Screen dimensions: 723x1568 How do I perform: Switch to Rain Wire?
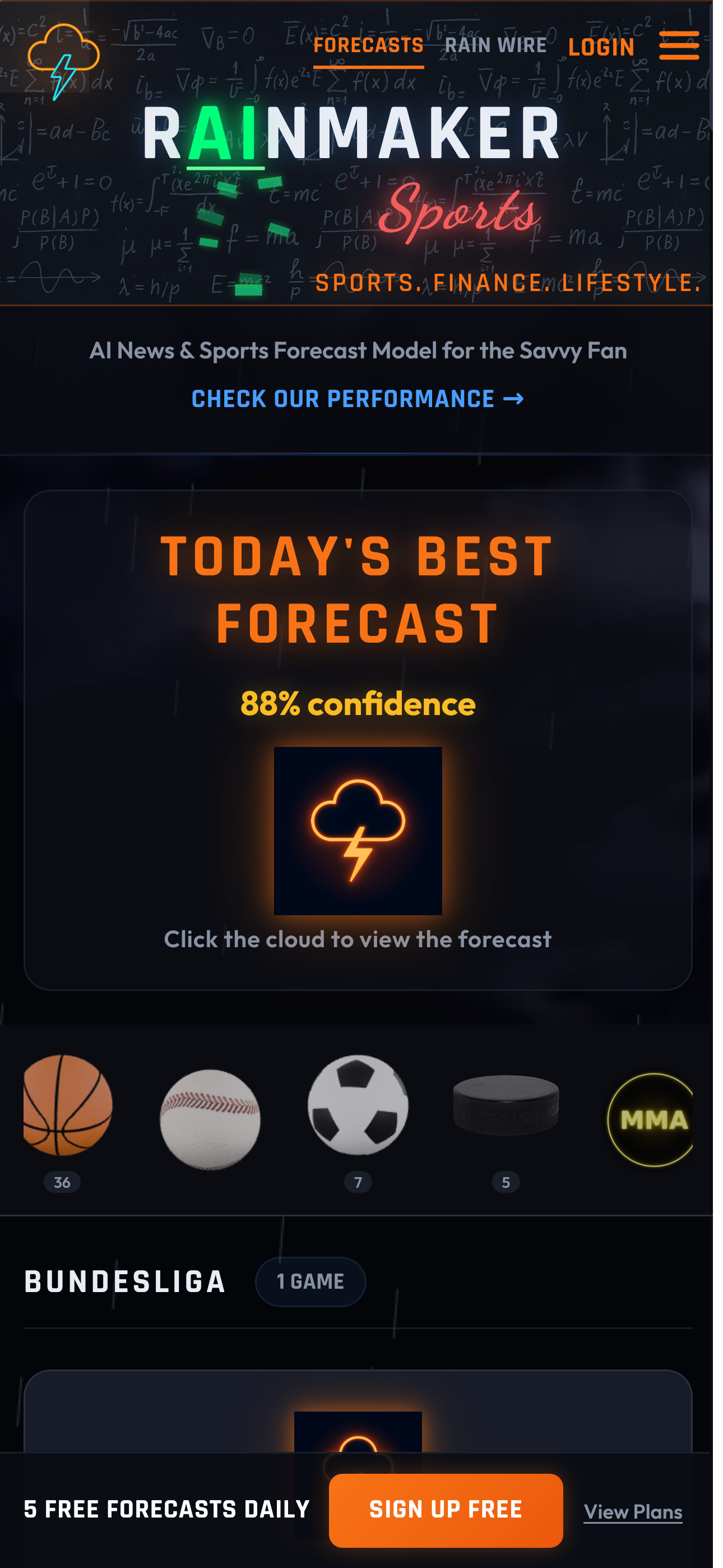(495, 45)
